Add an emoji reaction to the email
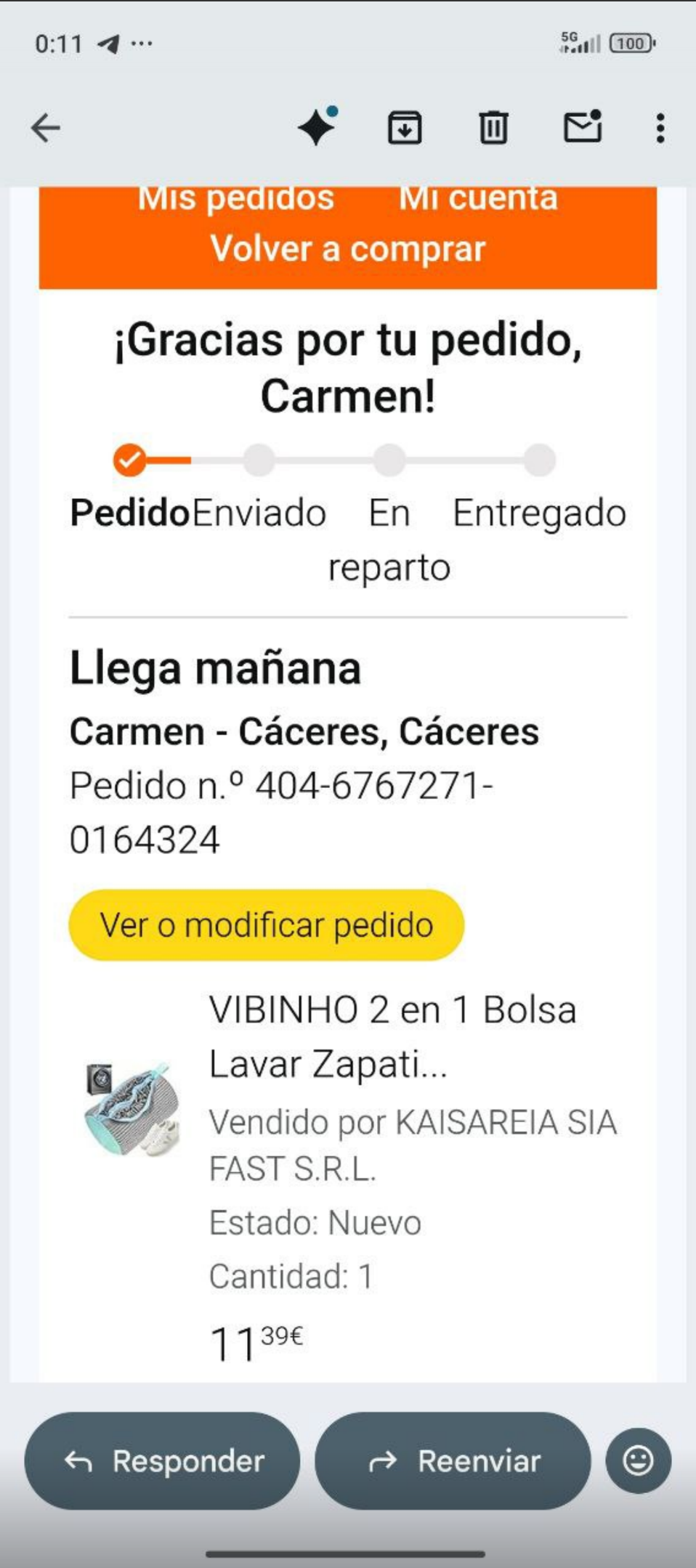 638,1461
